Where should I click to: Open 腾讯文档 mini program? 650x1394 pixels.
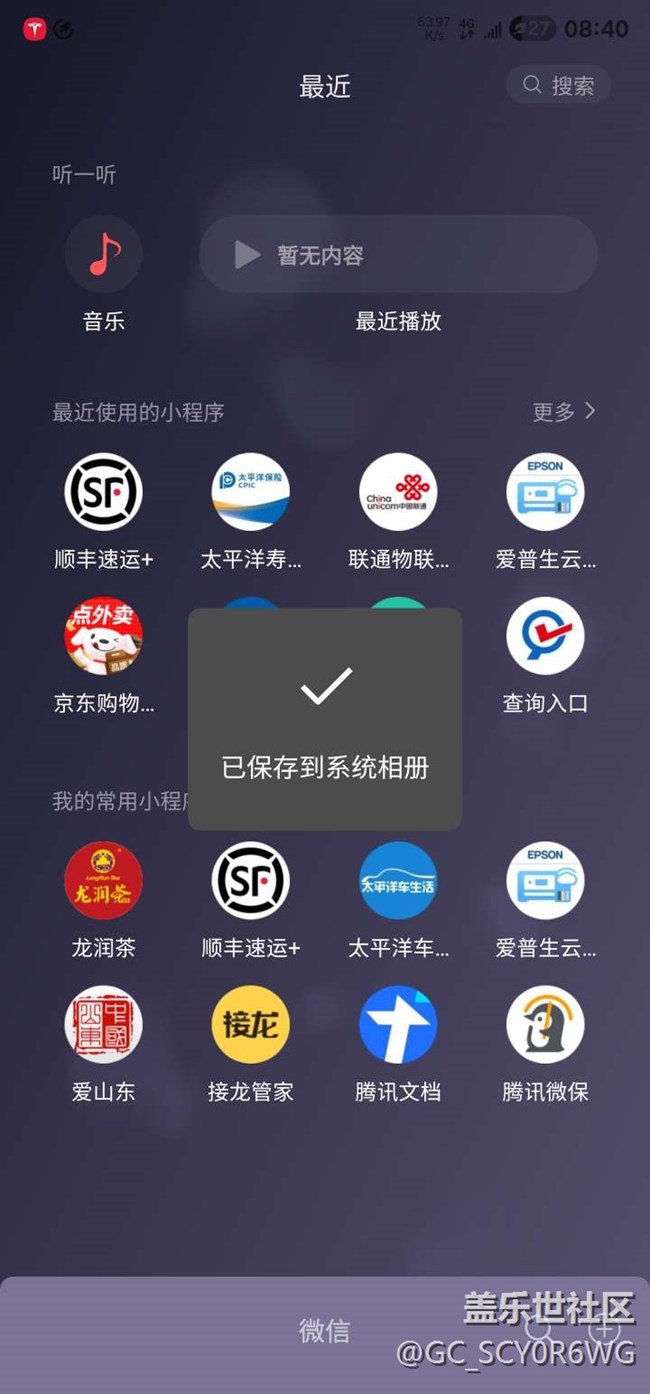pos(398,1024)
